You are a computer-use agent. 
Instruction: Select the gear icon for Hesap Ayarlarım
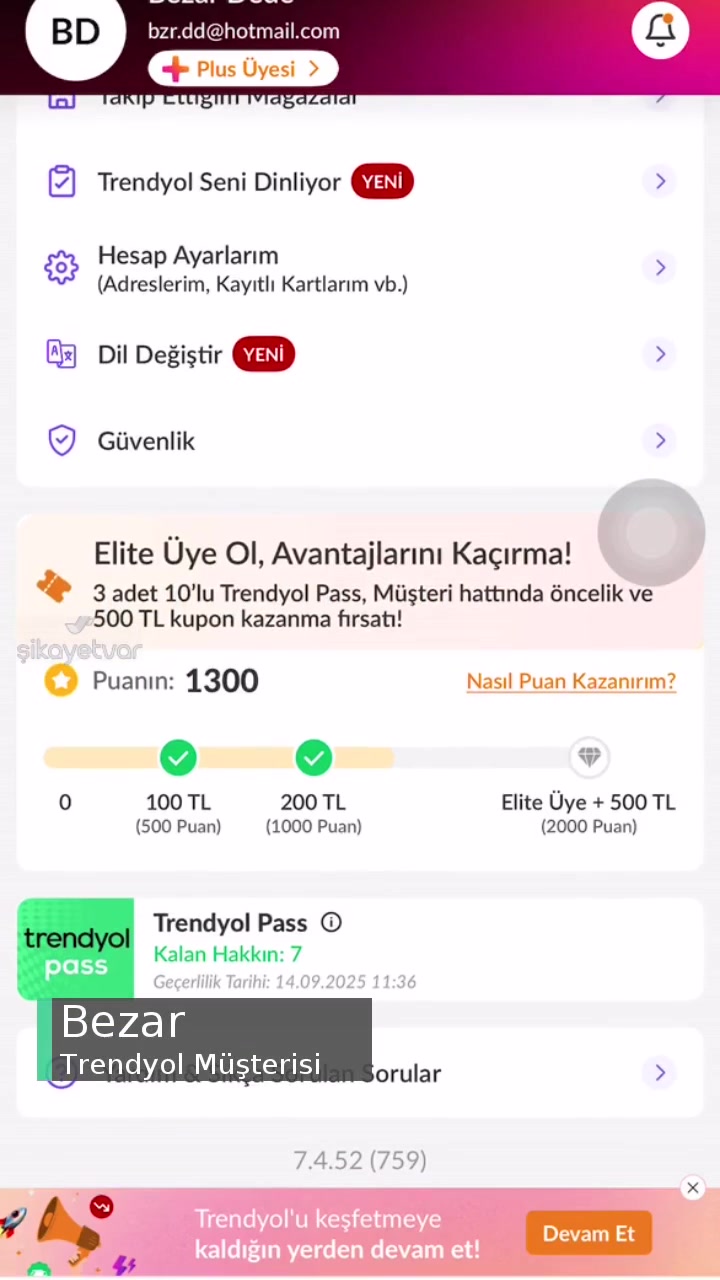tap(61, 267)
